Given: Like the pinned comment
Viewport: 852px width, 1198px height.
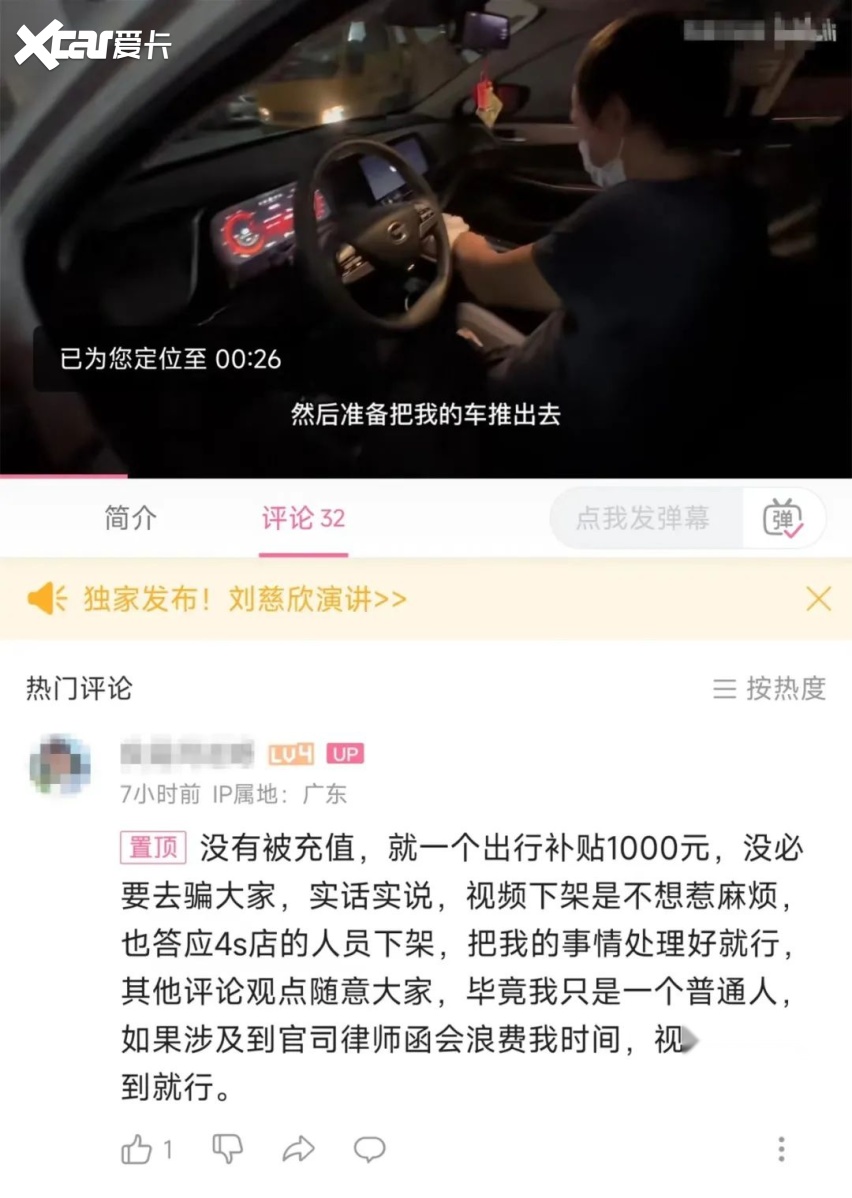Looking at the screenshot, I should click(x=137, y=1149).
